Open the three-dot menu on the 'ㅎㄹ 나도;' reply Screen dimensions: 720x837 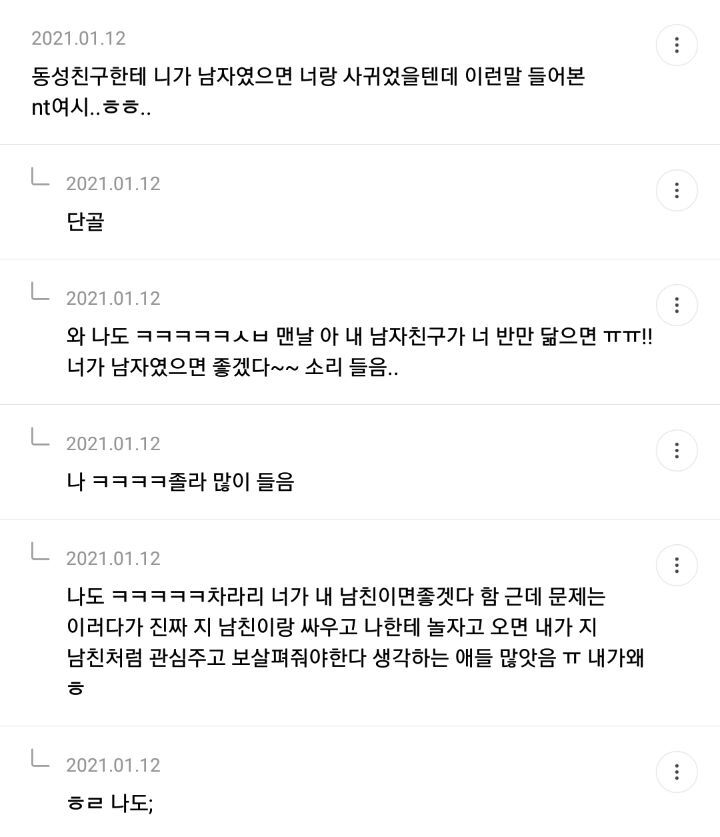click(676, 772)
